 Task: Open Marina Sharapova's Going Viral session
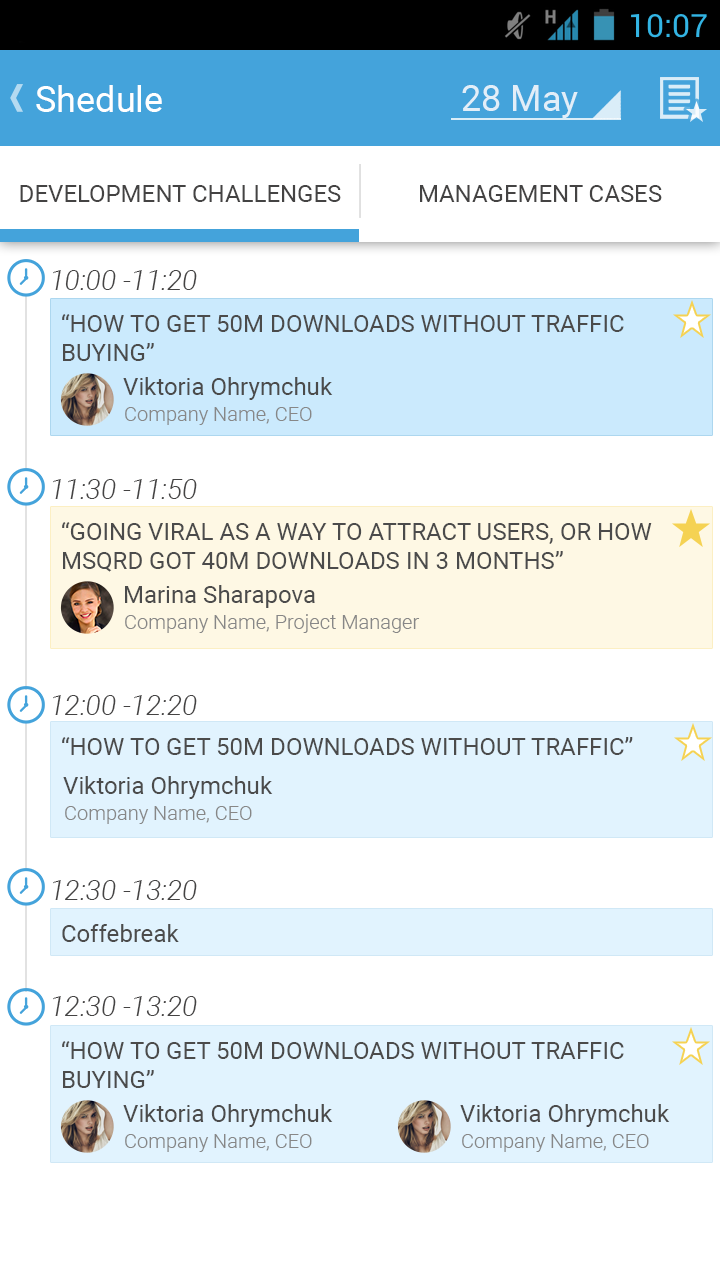360,578
